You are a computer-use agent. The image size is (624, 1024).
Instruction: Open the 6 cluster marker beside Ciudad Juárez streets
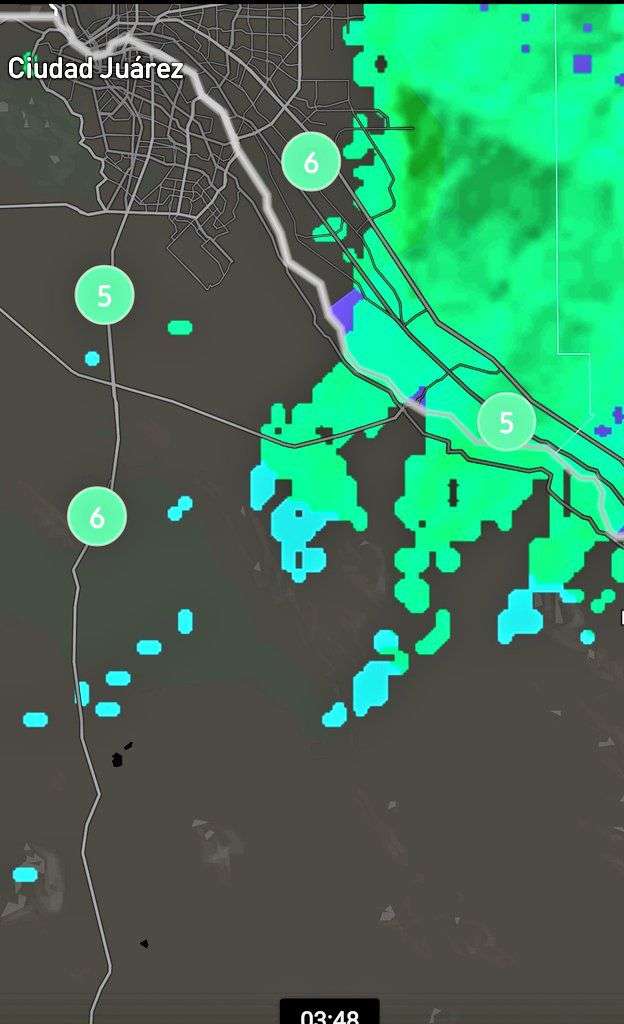tap(311, 162)
